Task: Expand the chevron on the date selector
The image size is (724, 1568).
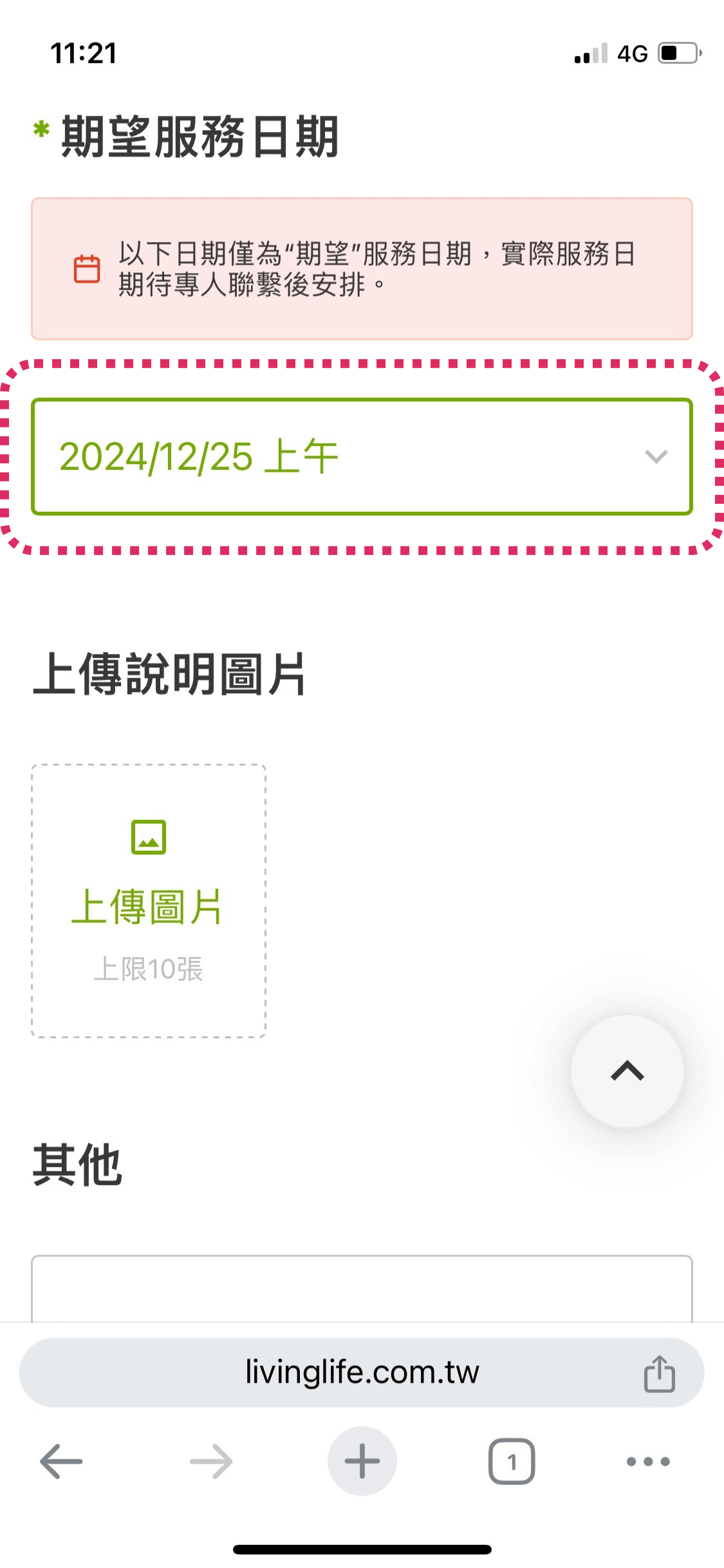Action: click(x=656, y=457)
